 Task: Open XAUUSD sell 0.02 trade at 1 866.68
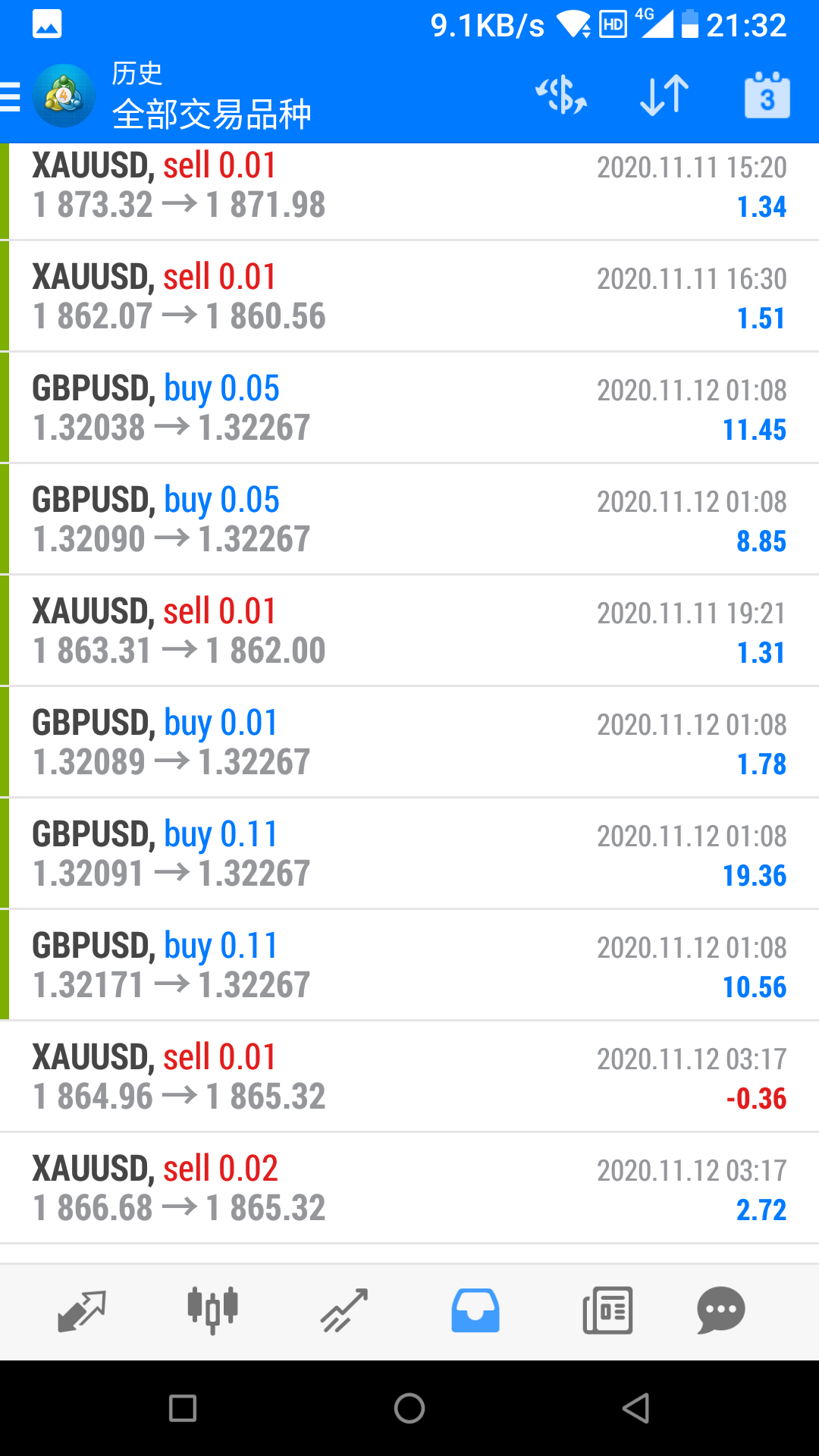coord(409,1188)
